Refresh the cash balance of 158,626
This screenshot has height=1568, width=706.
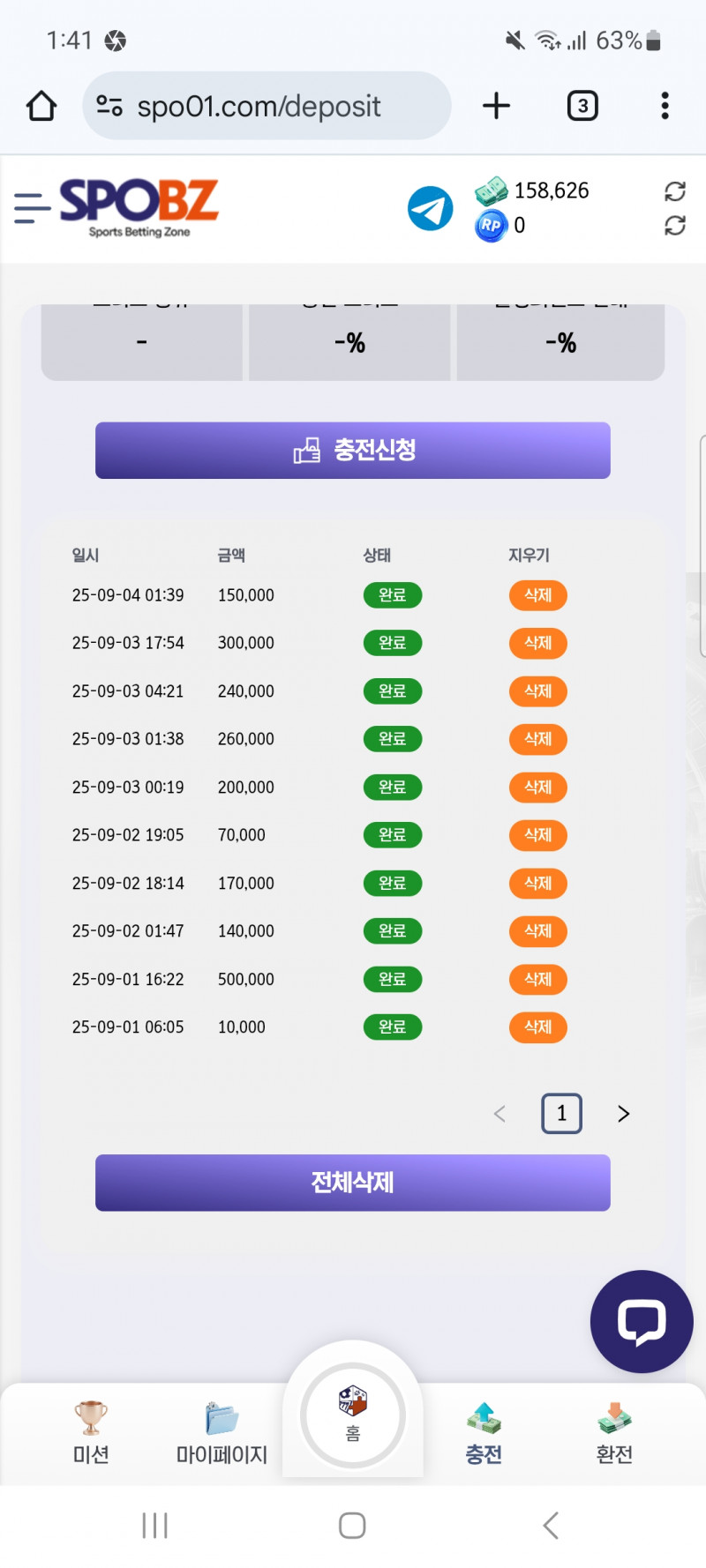click(x=675, y=191)
